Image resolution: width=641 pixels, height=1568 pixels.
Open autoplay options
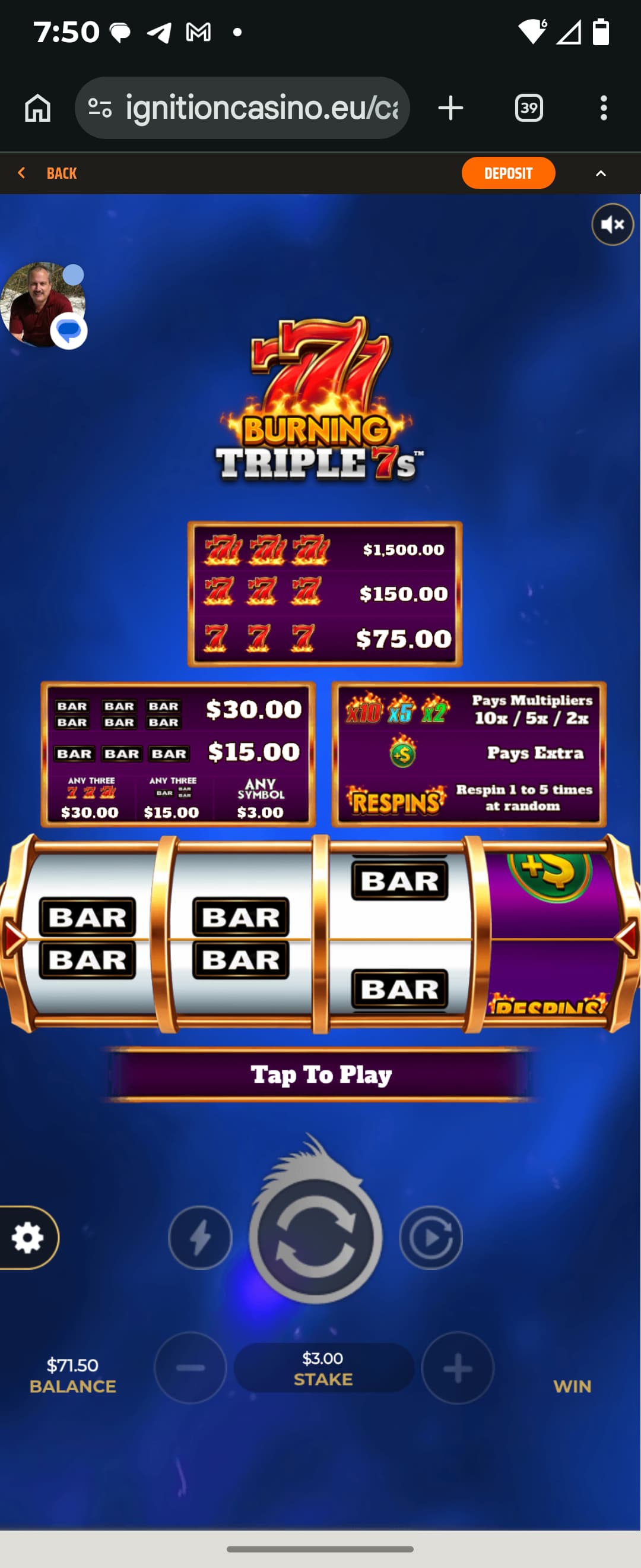point(430,1237)
